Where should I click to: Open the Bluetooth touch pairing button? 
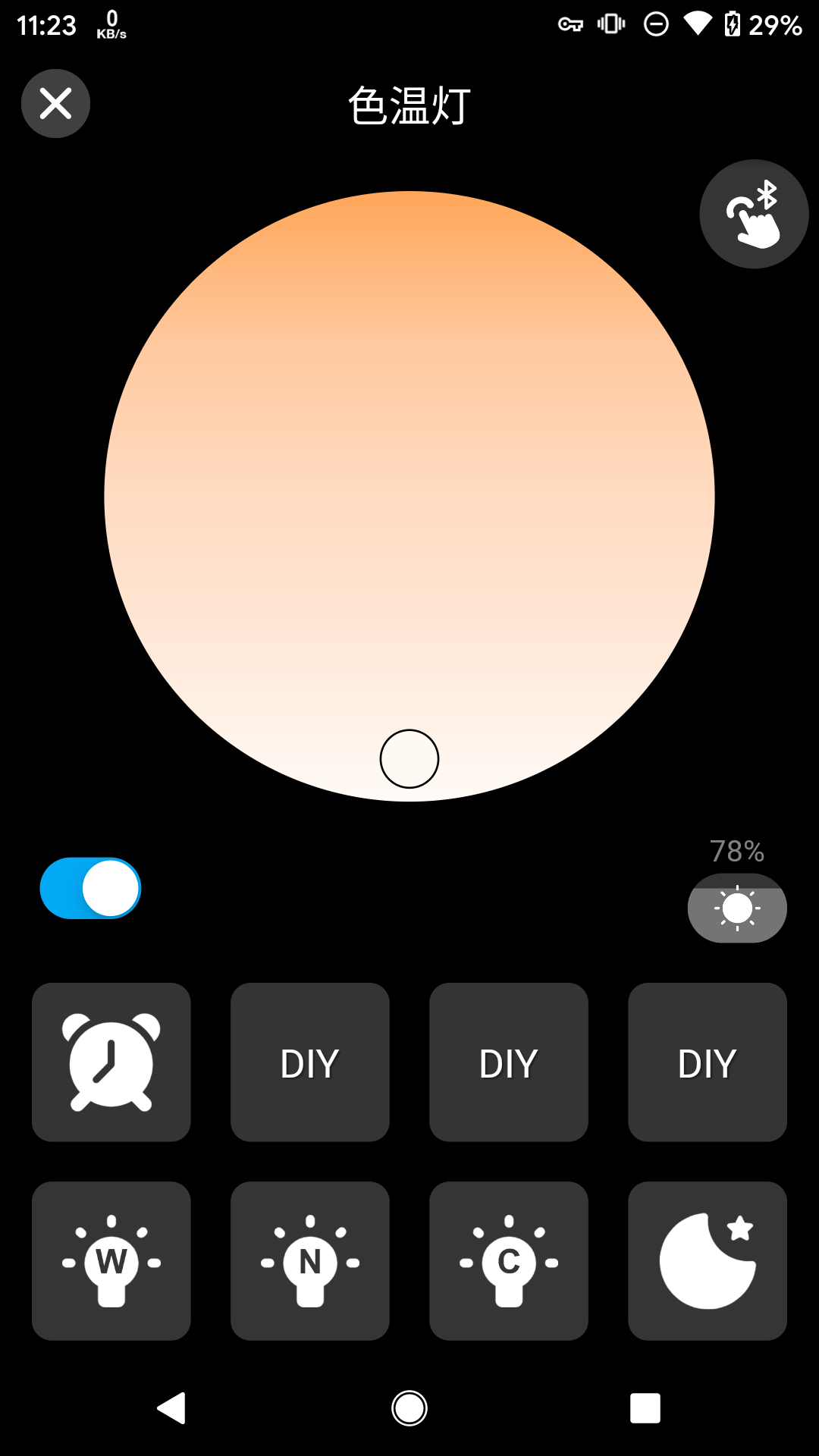pyautogui.click(x=754, y=214)
